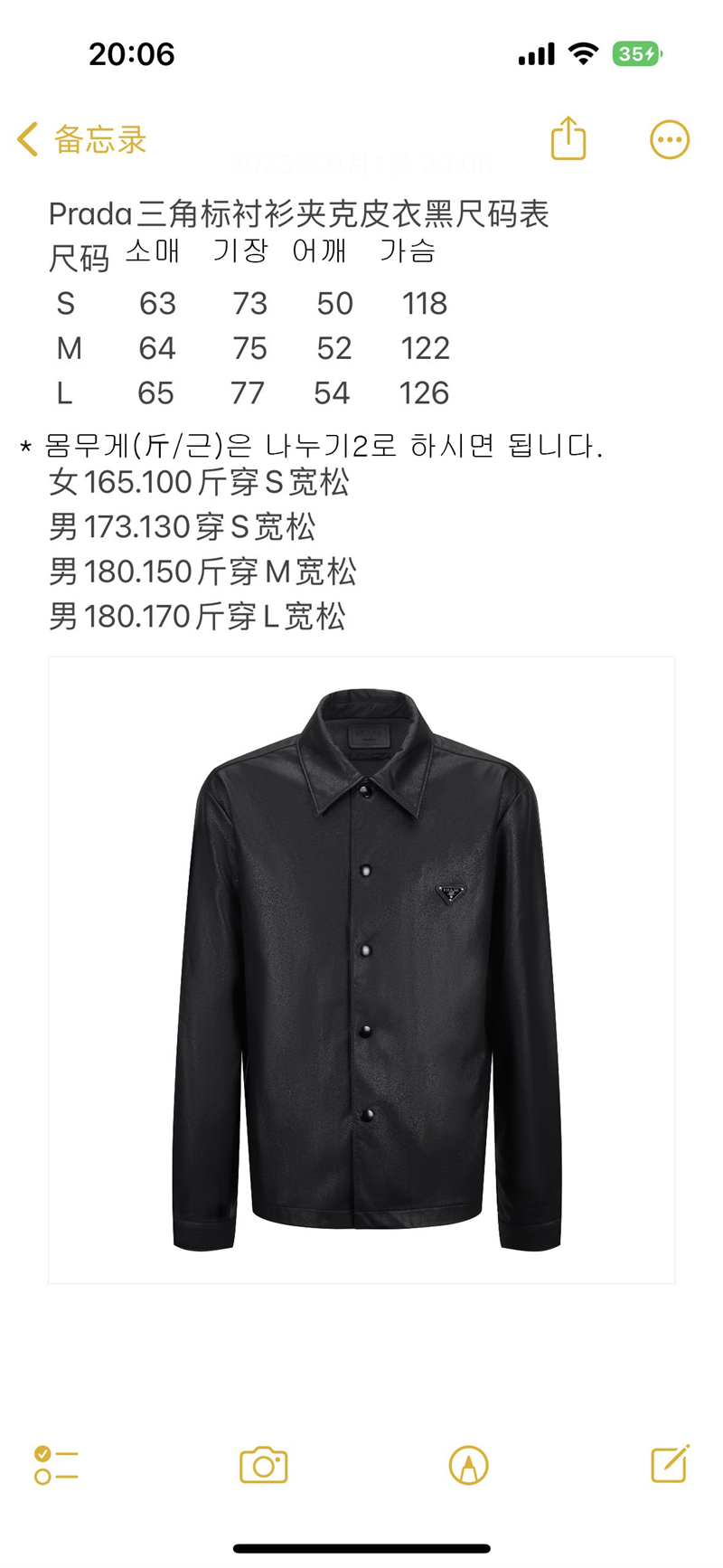The width and height of the screenshot is (723, 1568).
Task: Go back to 备忘录 notes list
Action: tap(81, 140)
